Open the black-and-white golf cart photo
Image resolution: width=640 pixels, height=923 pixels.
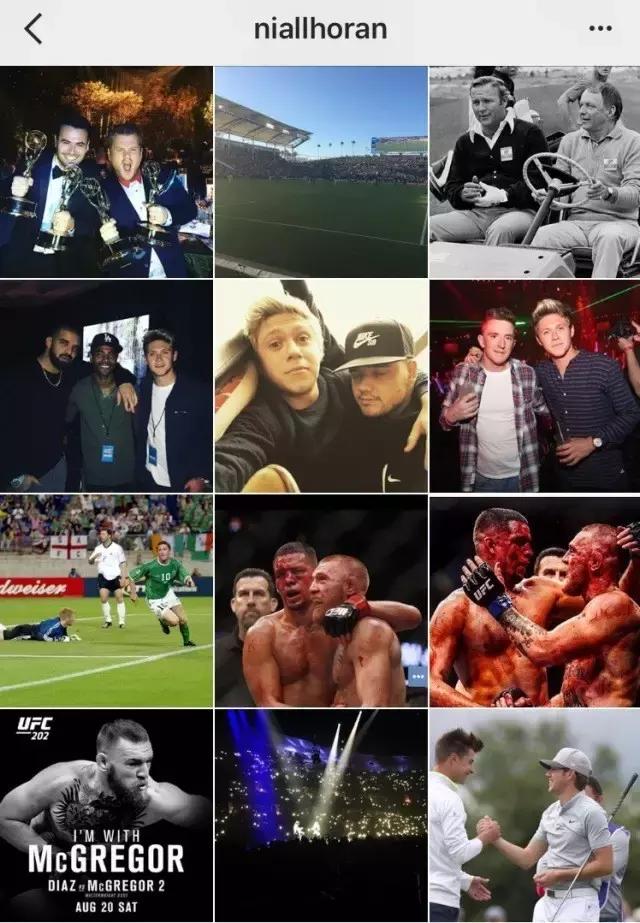pyautogui.click(x=534, y=171)
